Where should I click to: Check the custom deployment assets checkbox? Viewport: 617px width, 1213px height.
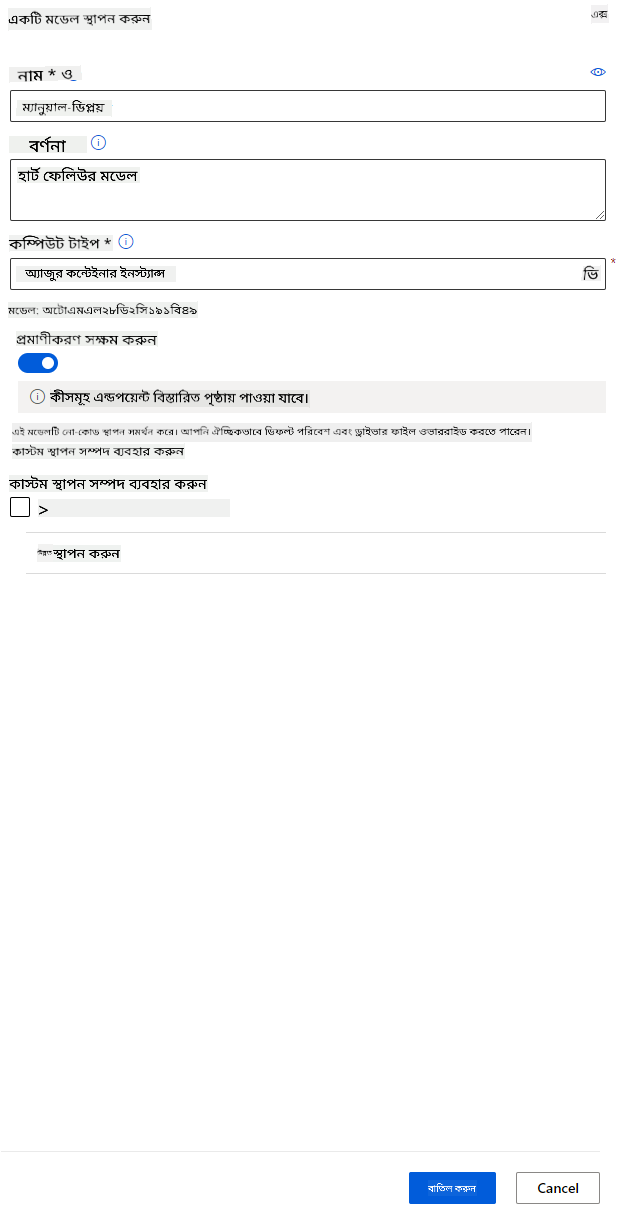click(x=20, y=507)
